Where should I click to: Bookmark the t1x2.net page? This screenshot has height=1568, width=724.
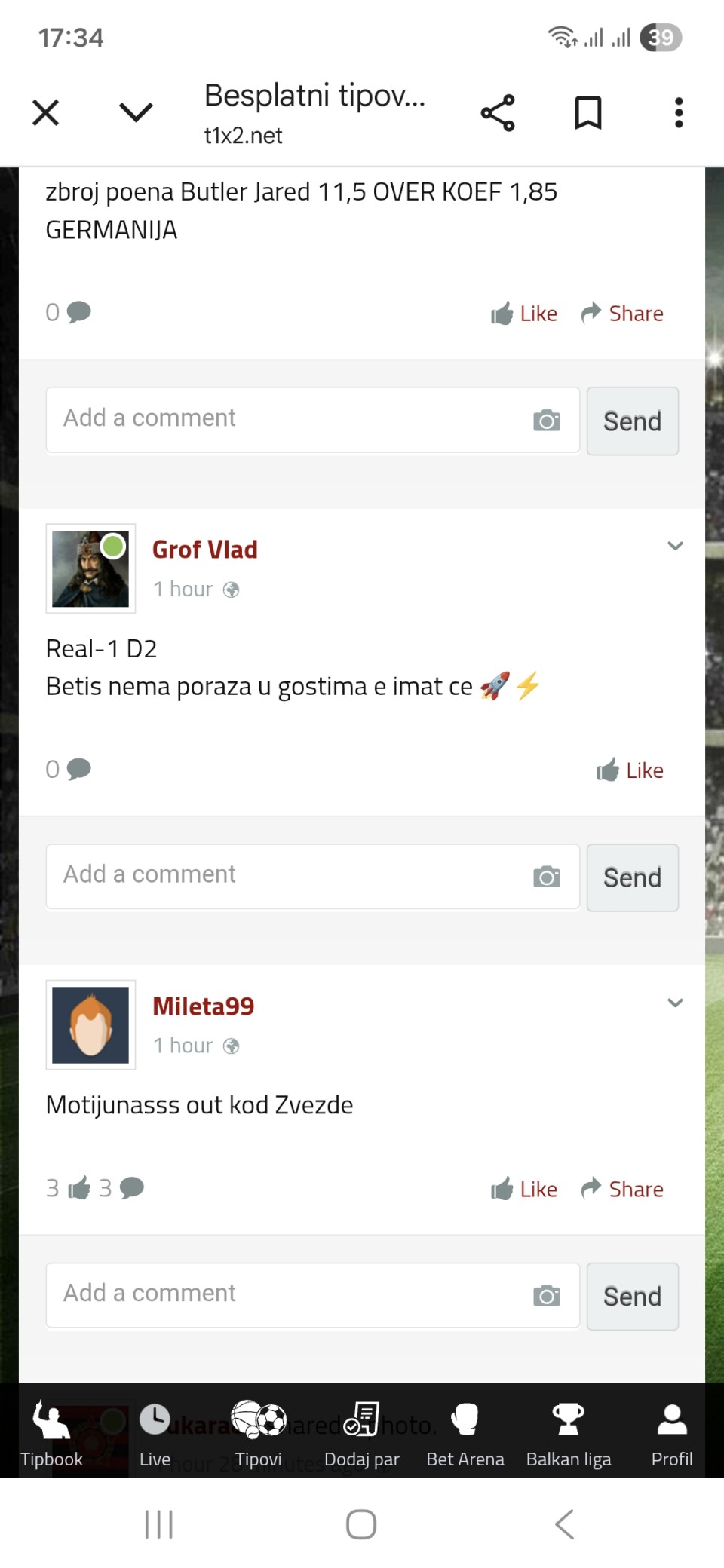tap(588, 113)
